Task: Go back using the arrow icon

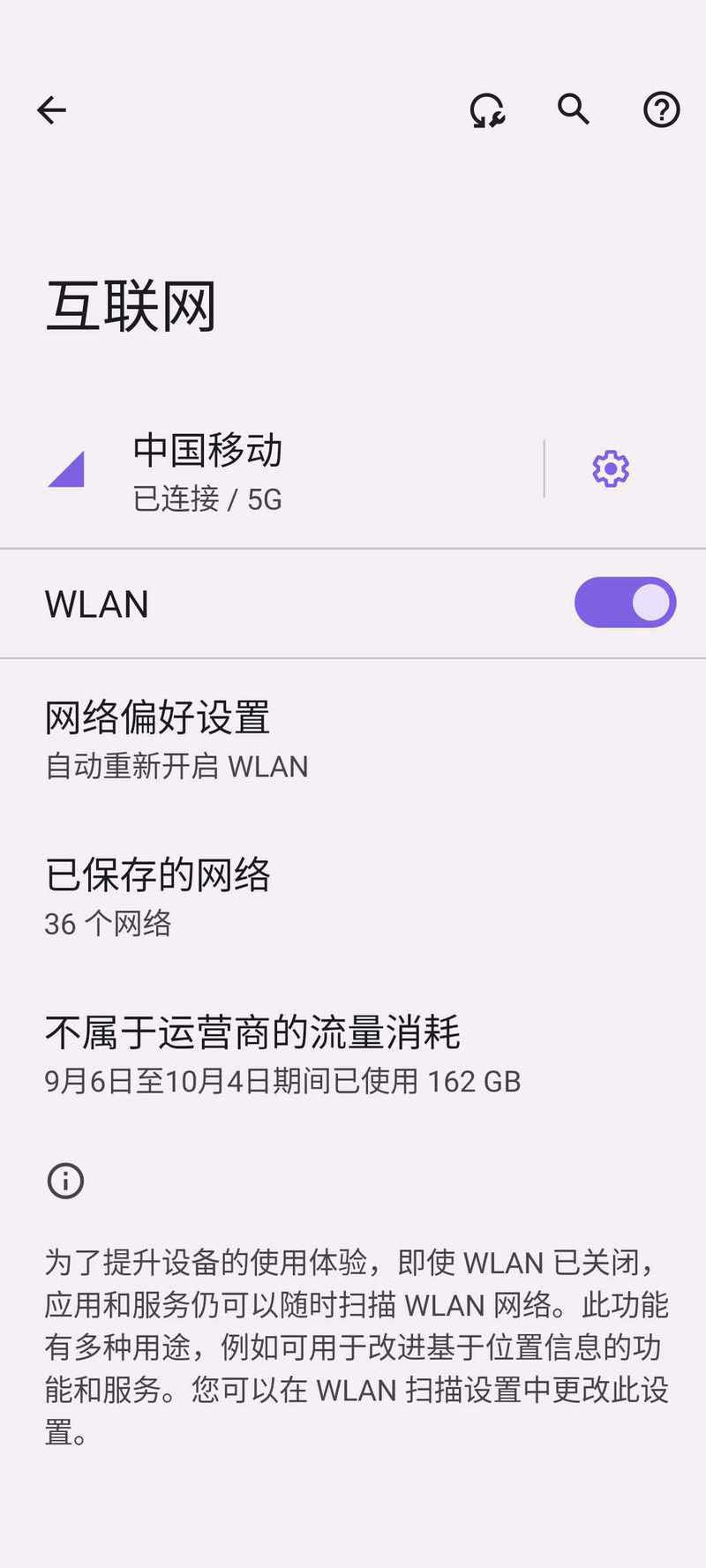Action: (x=51, y=110)
